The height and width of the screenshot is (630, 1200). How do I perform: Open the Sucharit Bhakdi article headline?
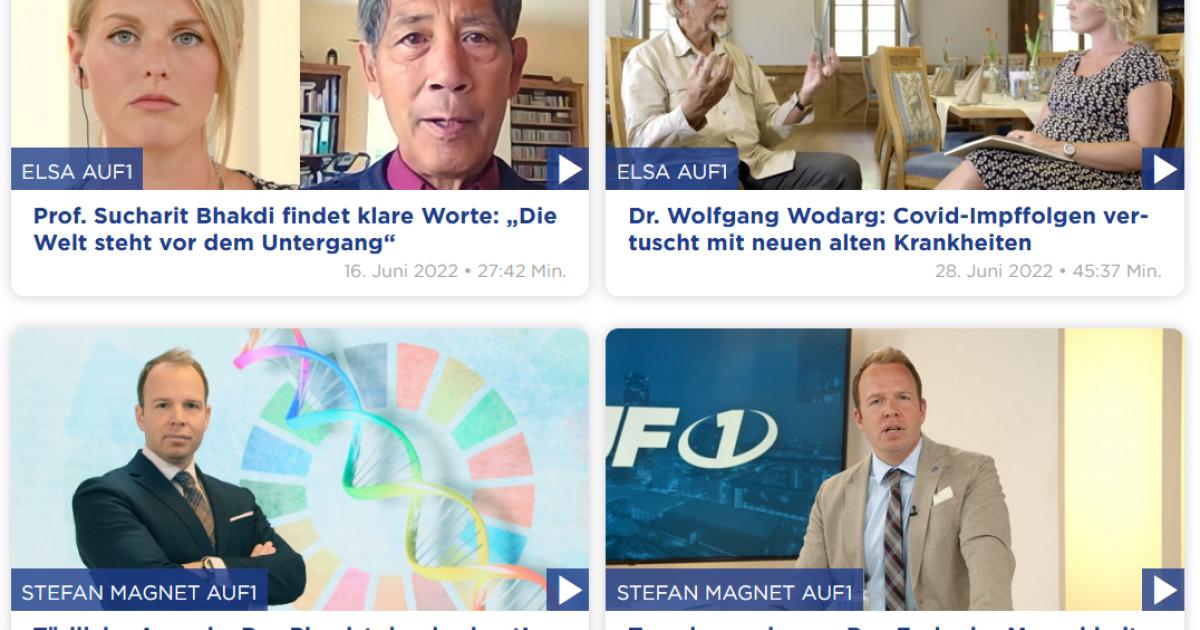click(295, 229)
